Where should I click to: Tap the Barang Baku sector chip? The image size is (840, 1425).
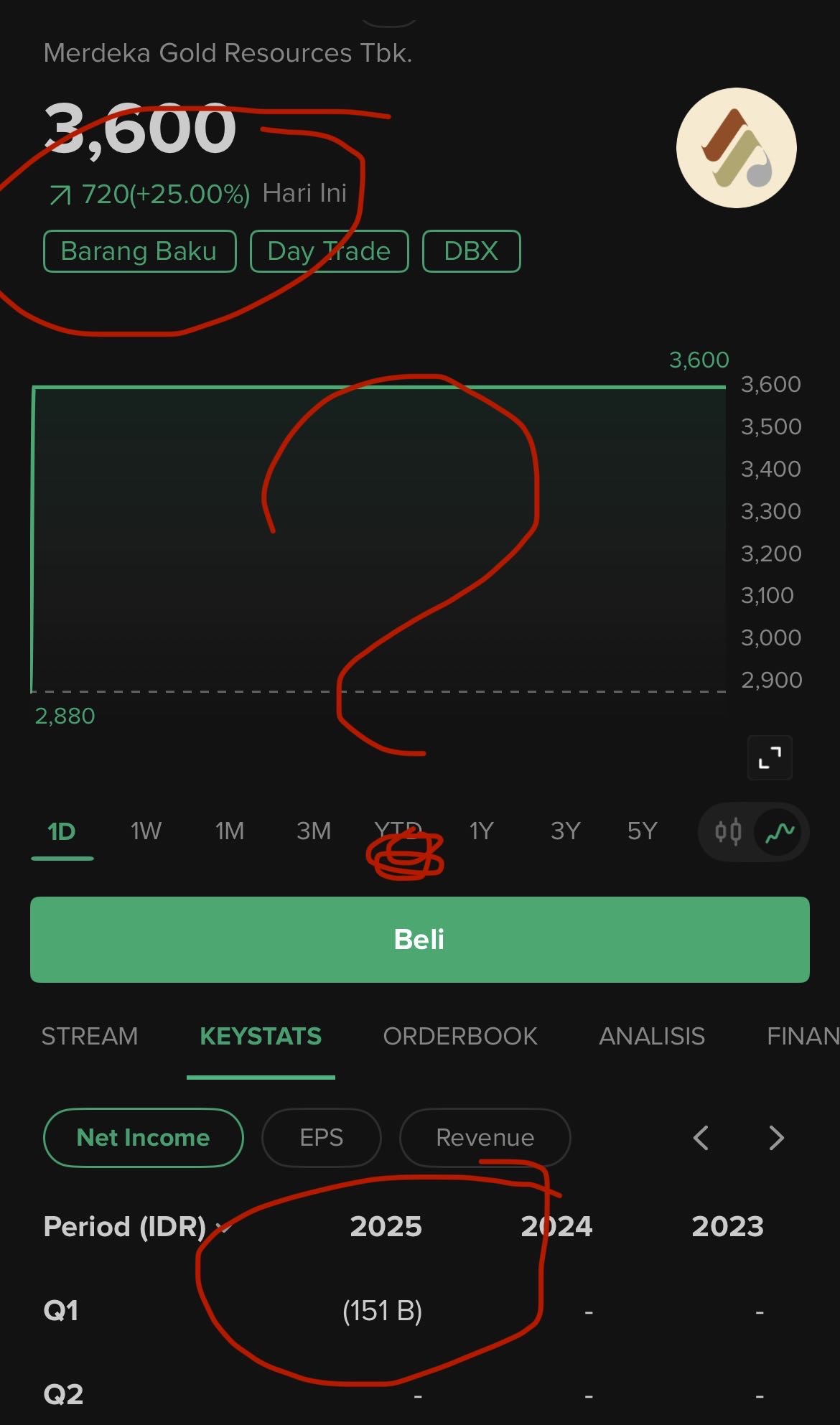[139, 251]
